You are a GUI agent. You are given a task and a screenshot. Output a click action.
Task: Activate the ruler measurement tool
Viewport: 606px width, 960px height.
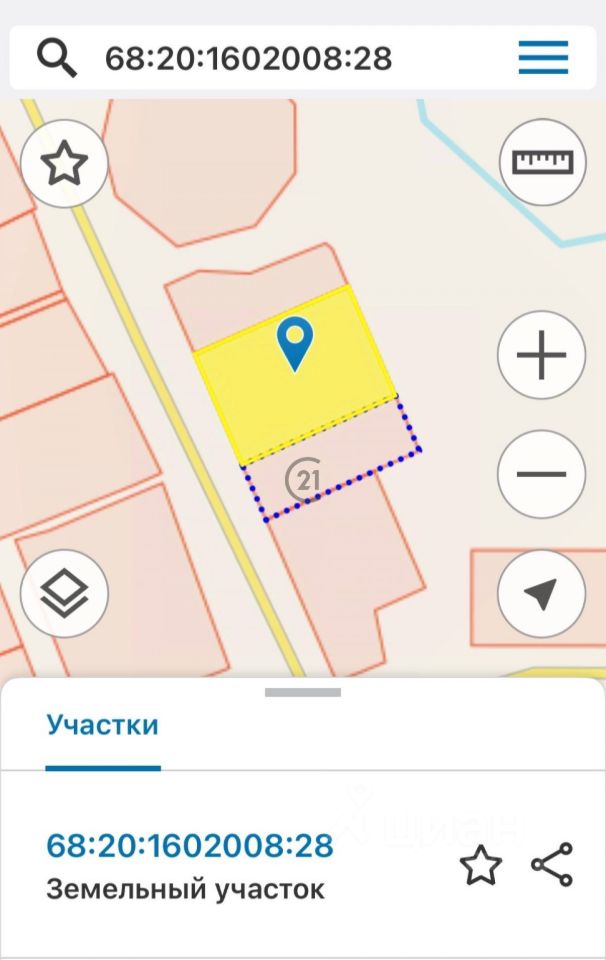541,162
